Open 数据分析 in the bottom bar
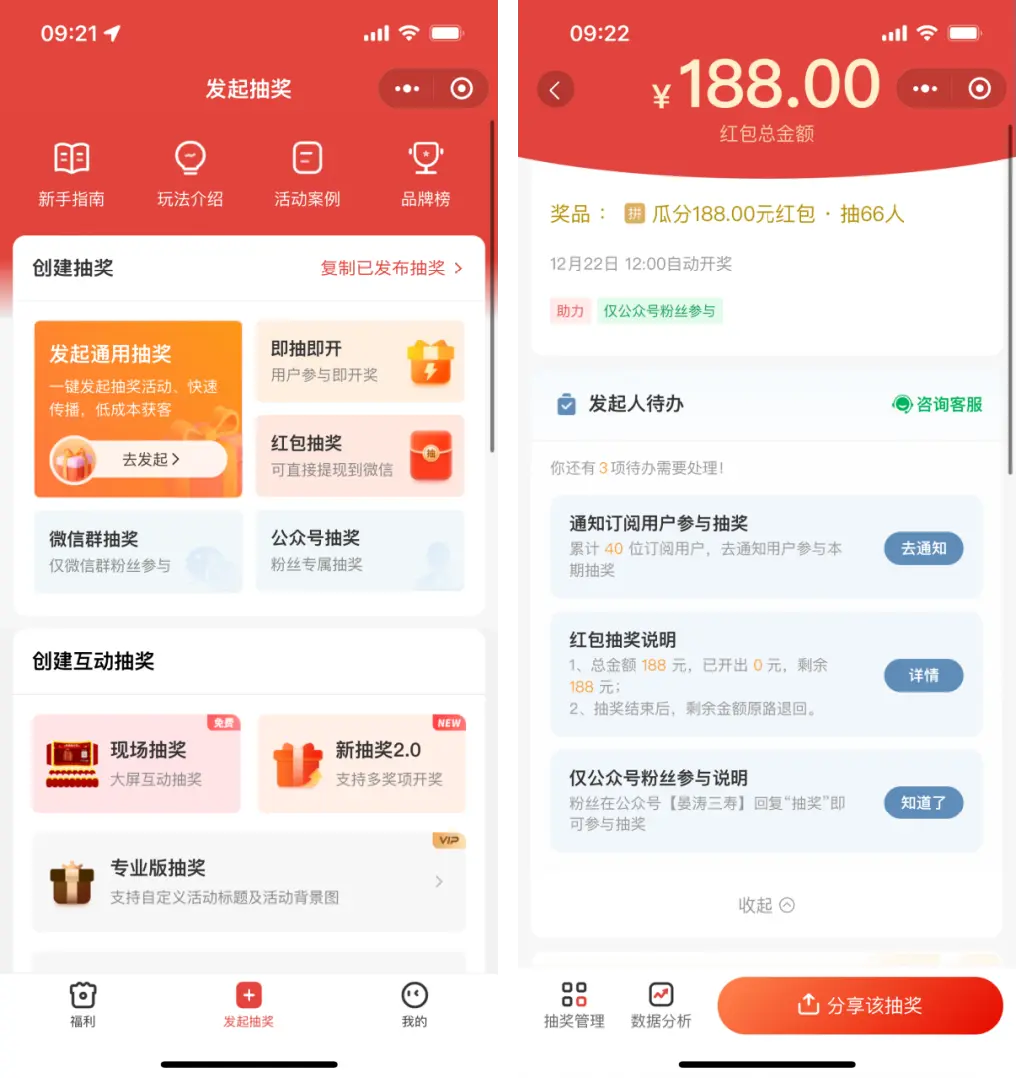 (x=659, y=1005)
